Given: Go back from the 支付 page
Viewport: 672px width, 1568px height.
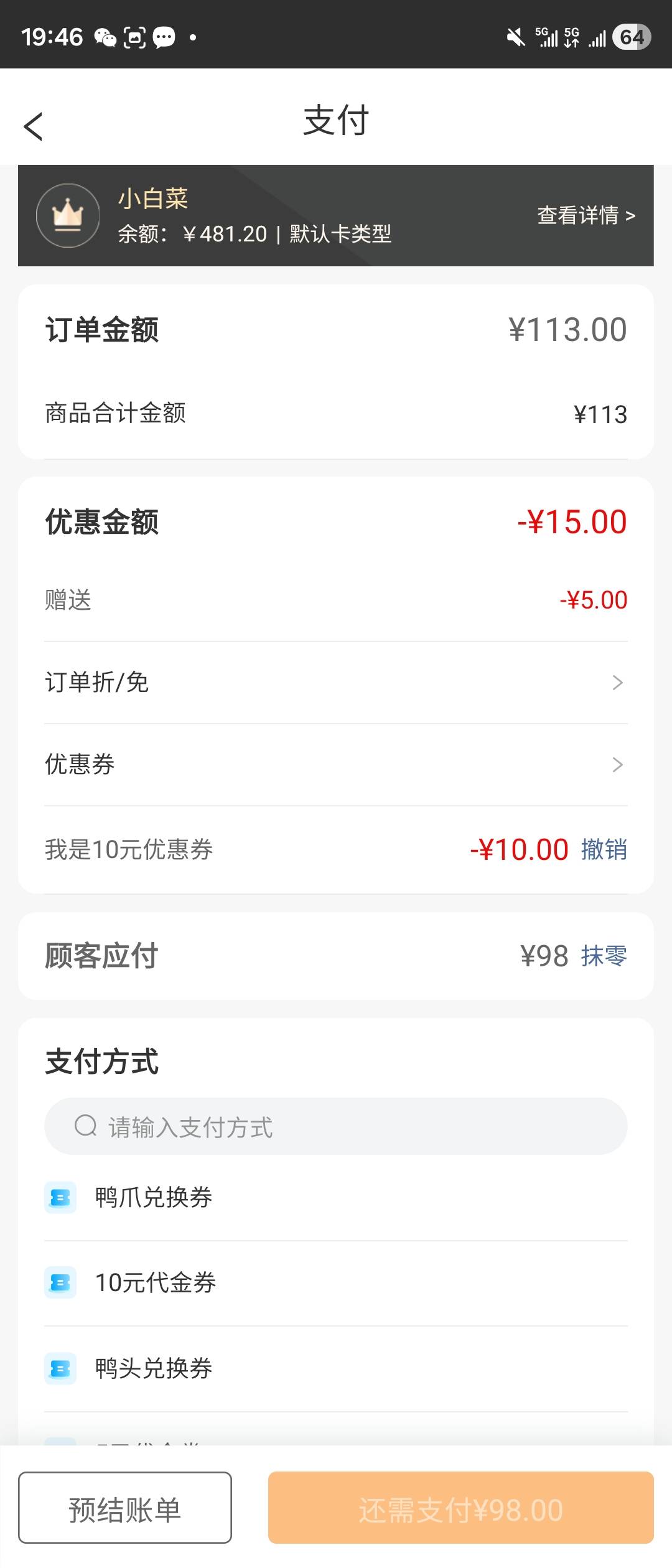Looking at the screenshot, I should (34, 126).
